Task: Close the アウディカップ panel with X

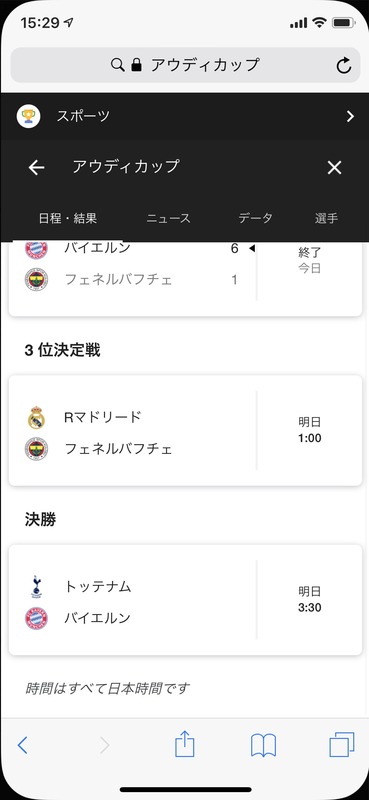Action: [334, 167]
